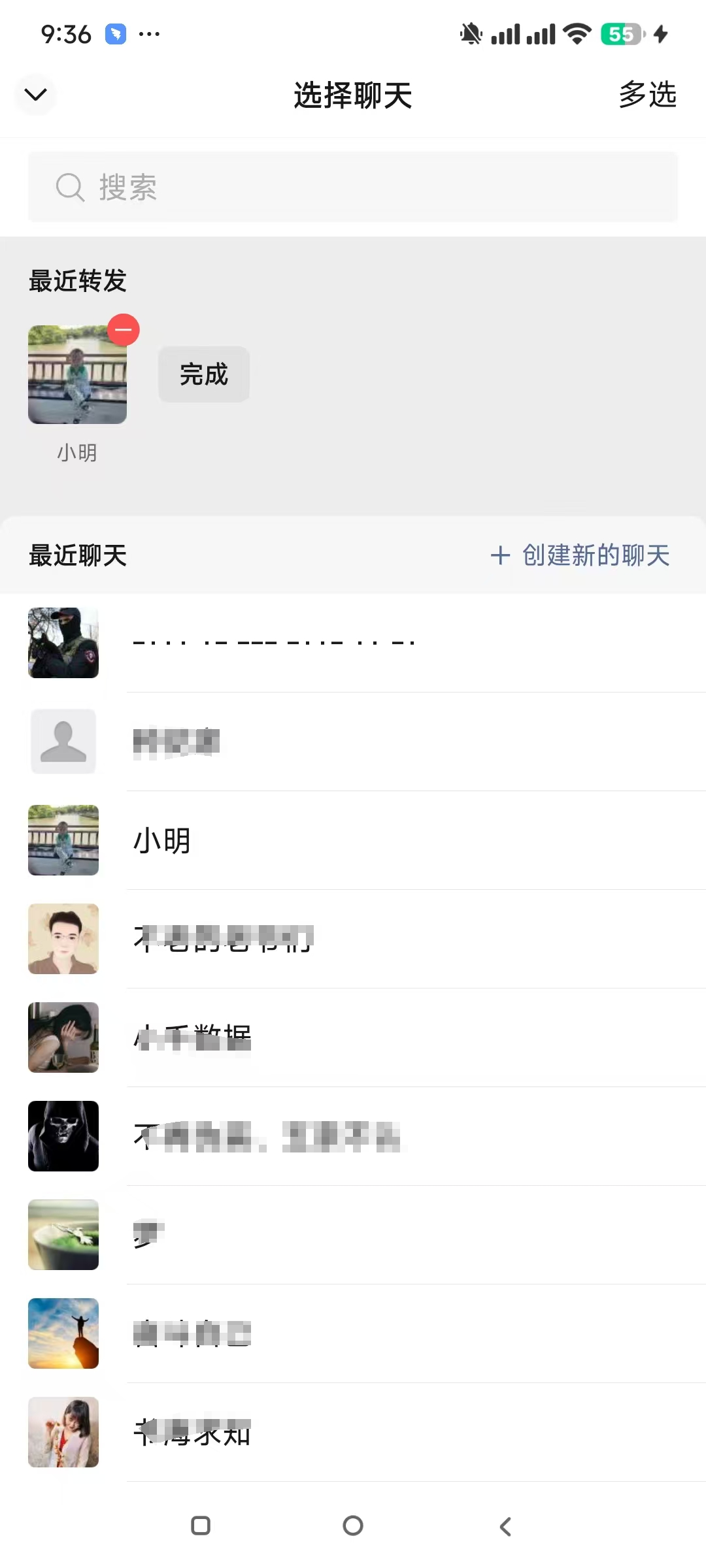Tap the 搜索 search box
Image resolution: width=706 pixels, height=1568 pixels.
coord(353,188)
